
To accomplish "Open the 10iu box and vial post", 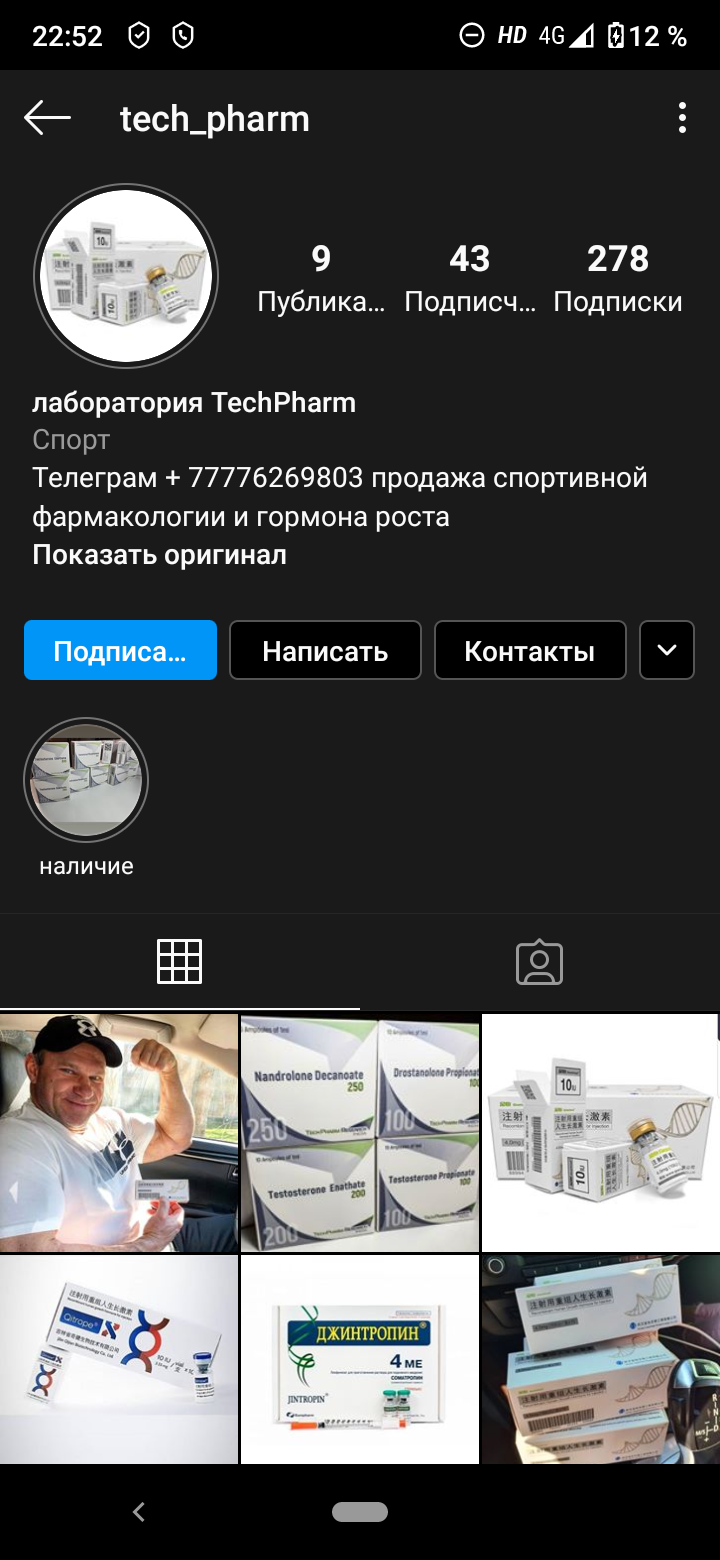I will click(x=600, y=1132).
